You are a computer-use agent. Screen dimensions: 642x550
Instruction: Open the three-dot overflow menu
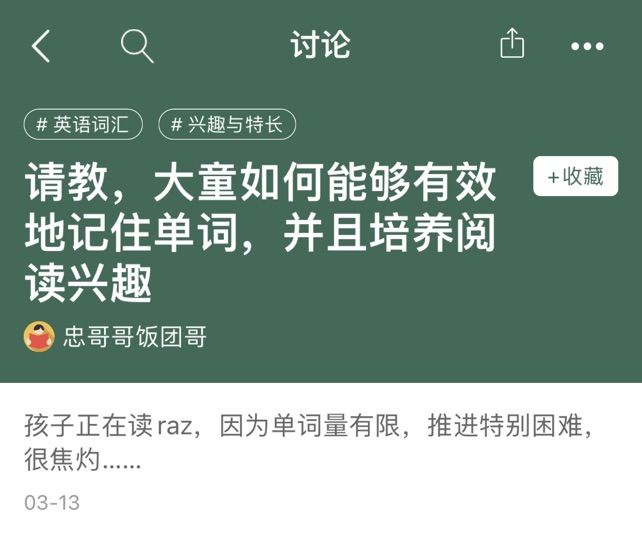[587, 46]
